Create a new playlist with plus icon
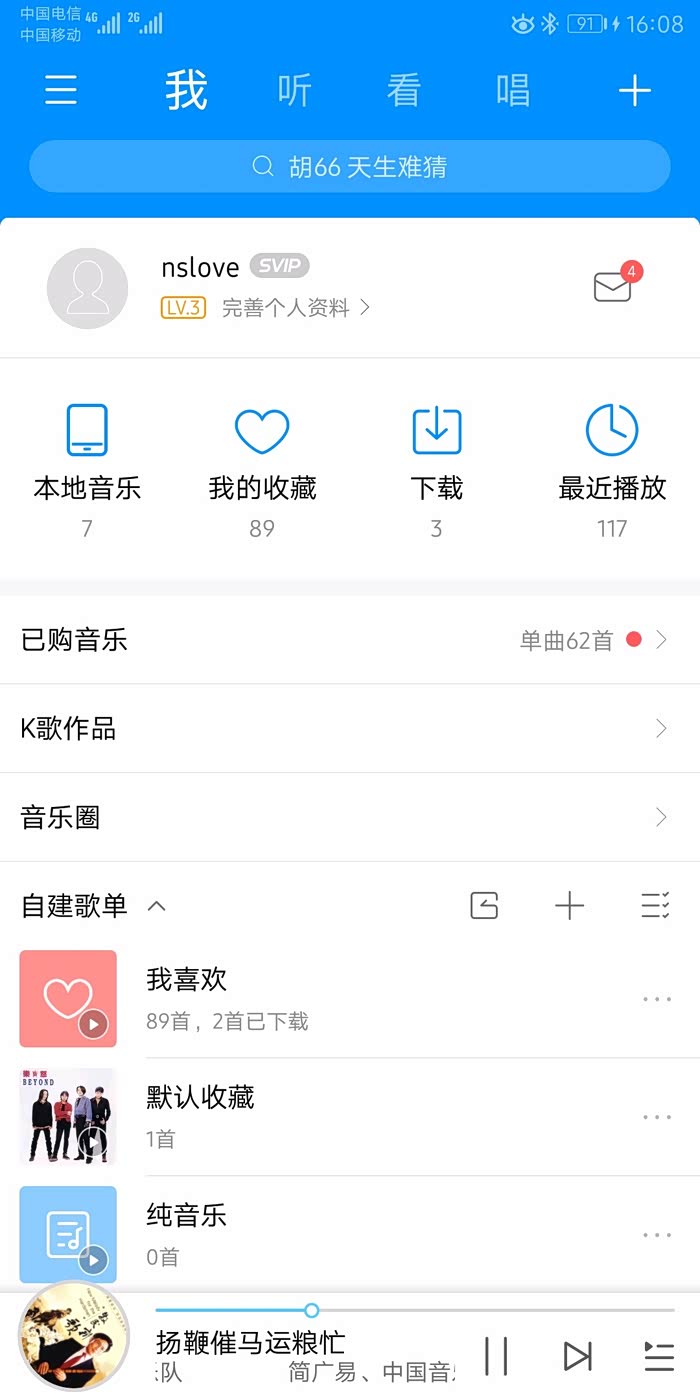 (x=569, y=906)
